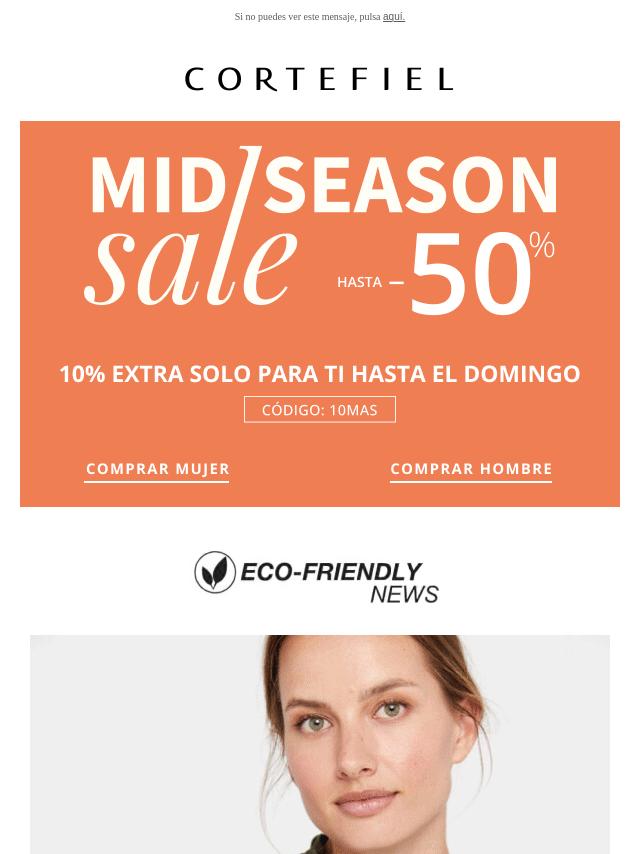Open the Eco-Friendly News model photo
Viewport: 640px width, 854px height.
pyautogui.click(x=320, y=744)
